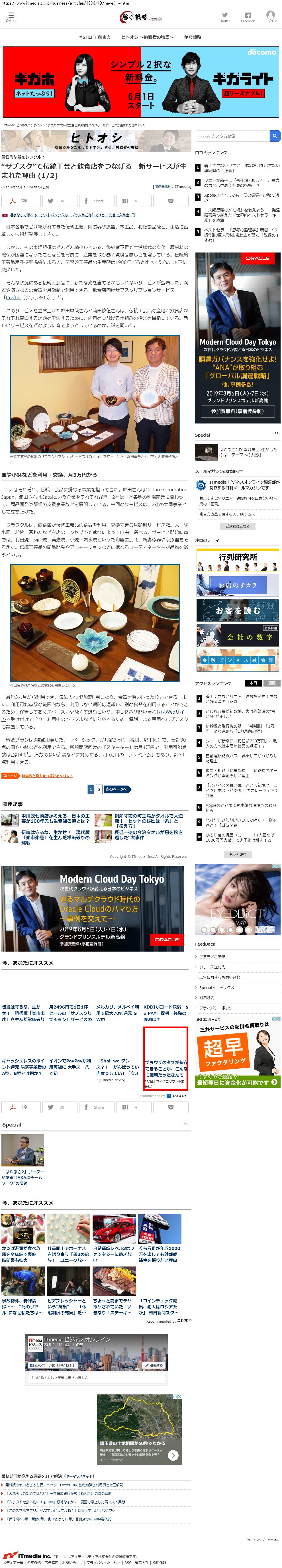
Task: Open the Craftal service link in the article
Action: 13,297
